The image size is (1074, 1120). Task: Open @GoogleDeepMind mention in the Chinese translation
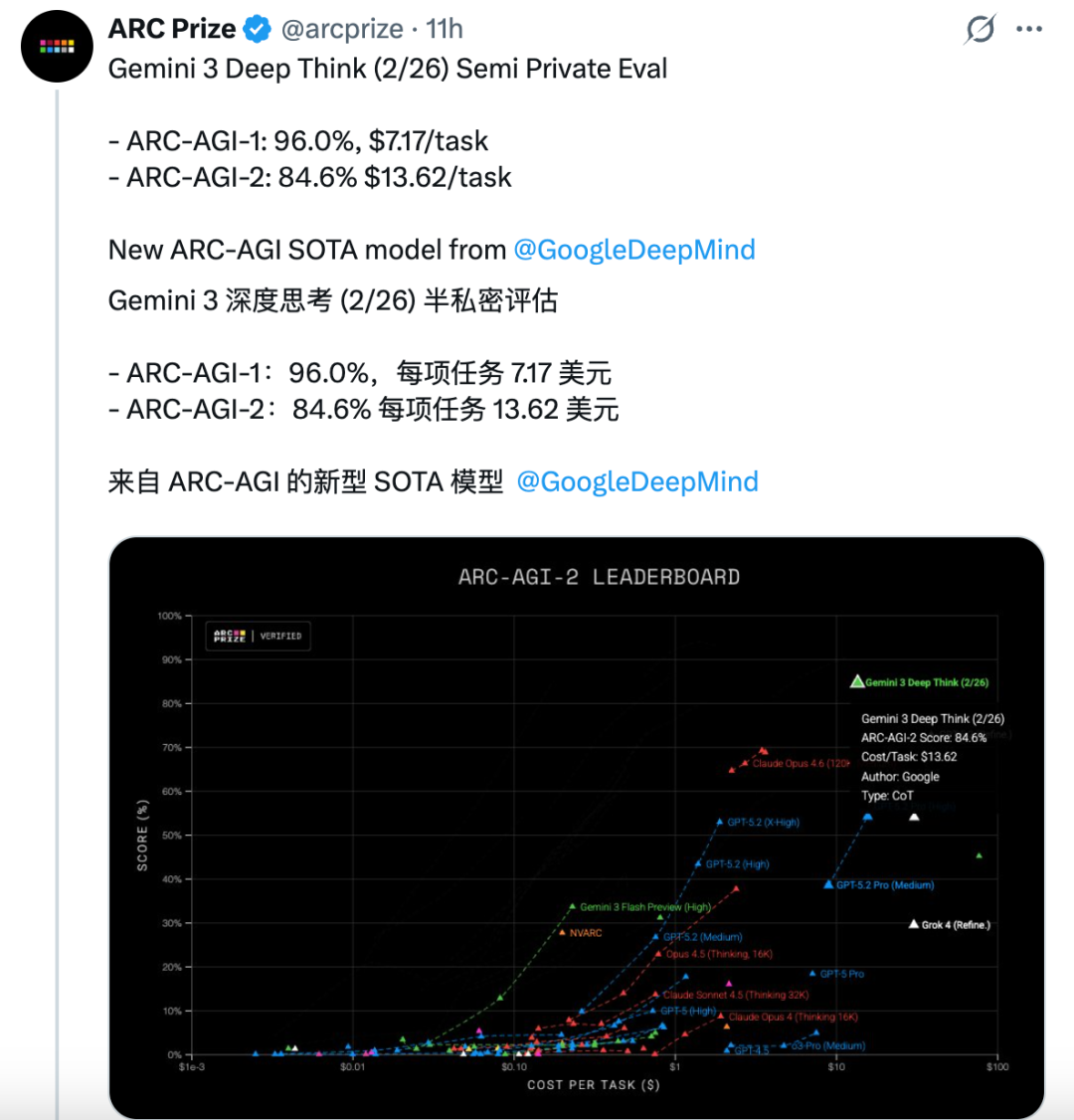pos(637,481)
